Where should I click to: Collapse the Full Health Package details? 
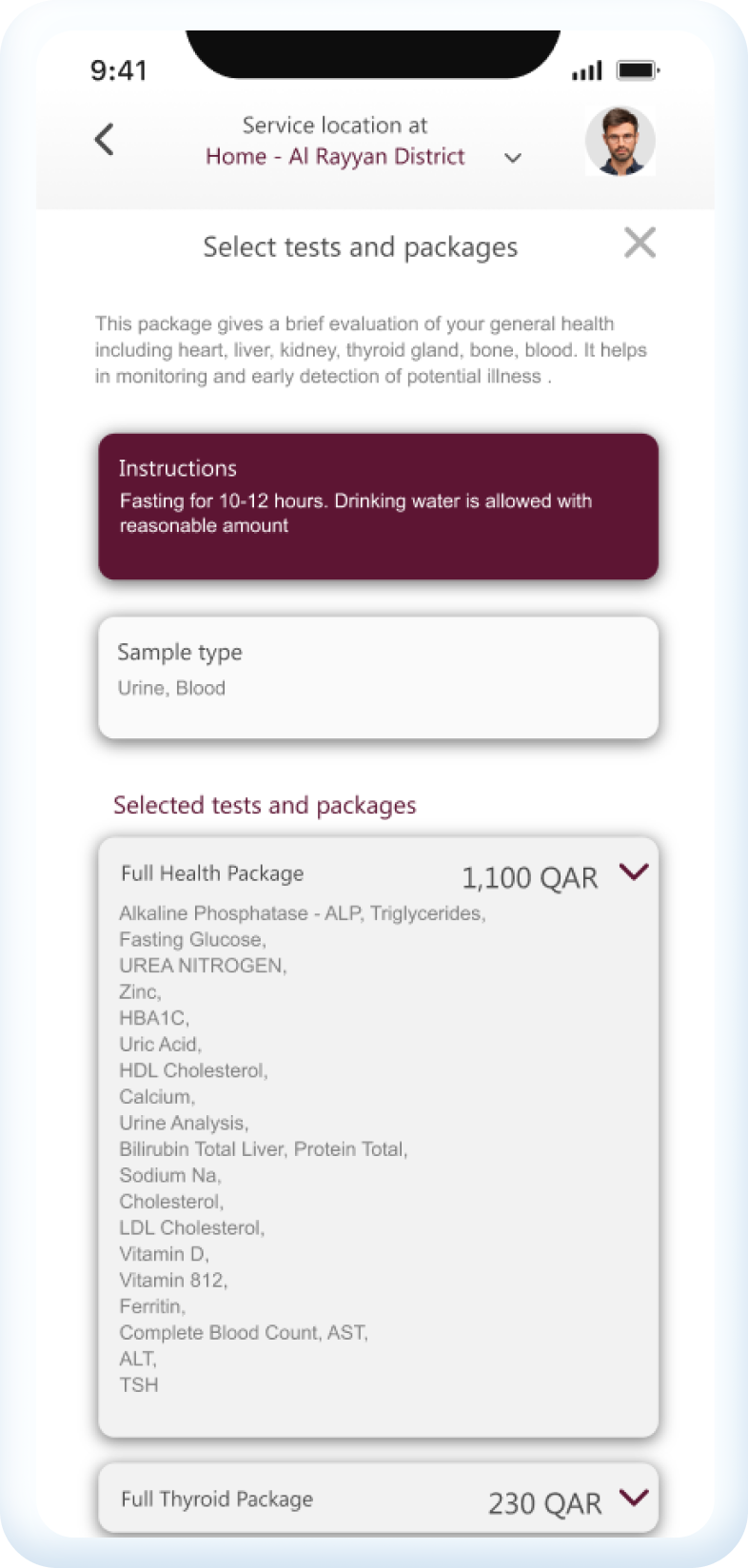(x=634, y=872)
